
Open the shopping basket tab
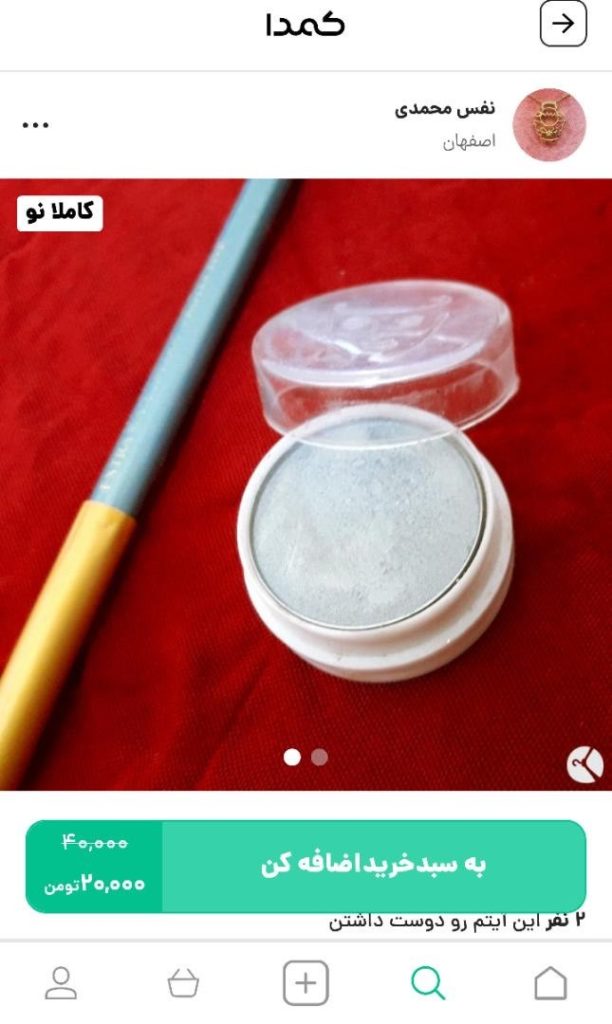(183, 983)
